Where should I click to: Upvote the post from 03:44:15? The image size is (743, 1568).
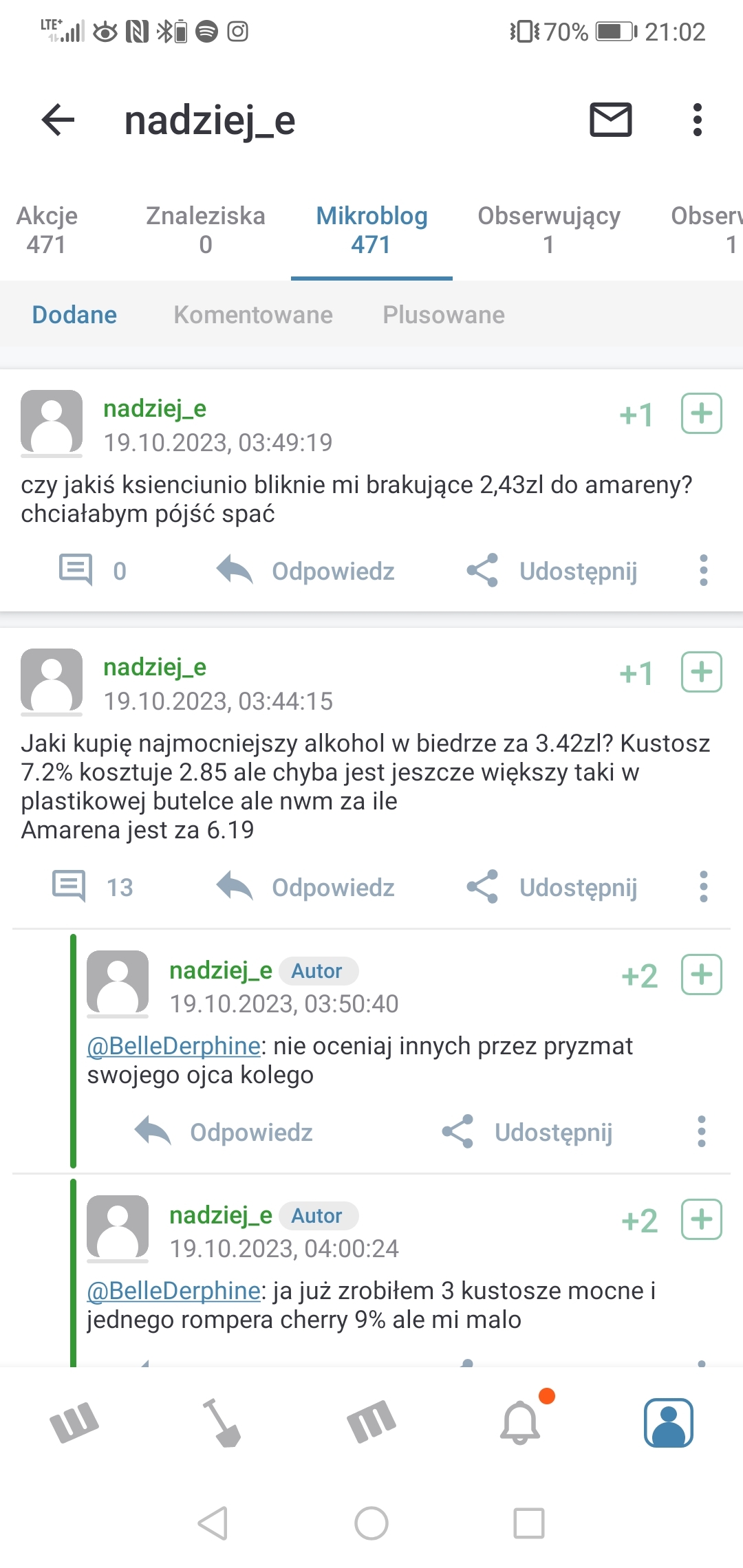pyautogui.click(x=701, y=673)
